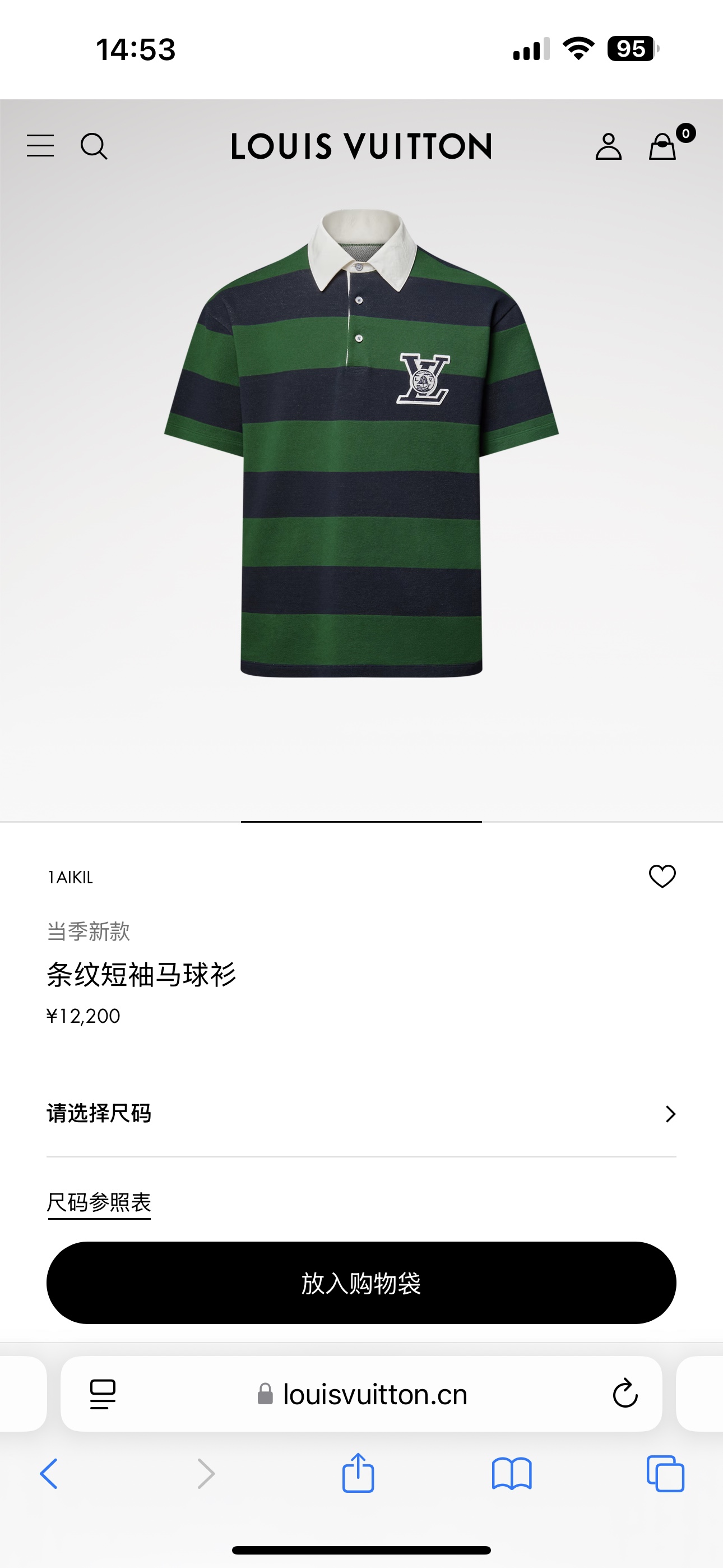
Task: Open the 请选择尺码 size selector
Action: (x=361, y=1114)
